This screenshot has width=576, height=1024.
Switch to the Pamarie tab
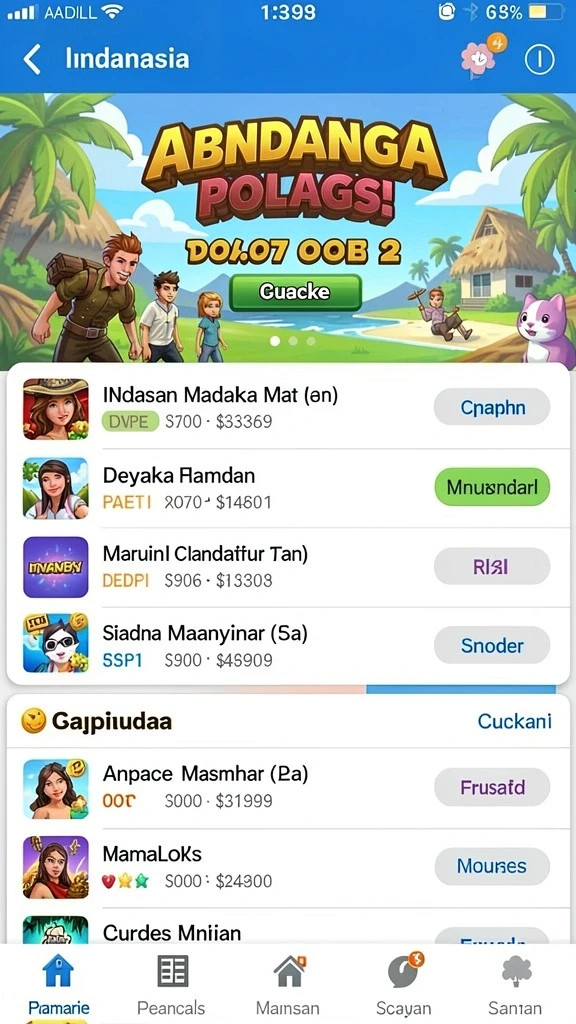coord(59,984)
